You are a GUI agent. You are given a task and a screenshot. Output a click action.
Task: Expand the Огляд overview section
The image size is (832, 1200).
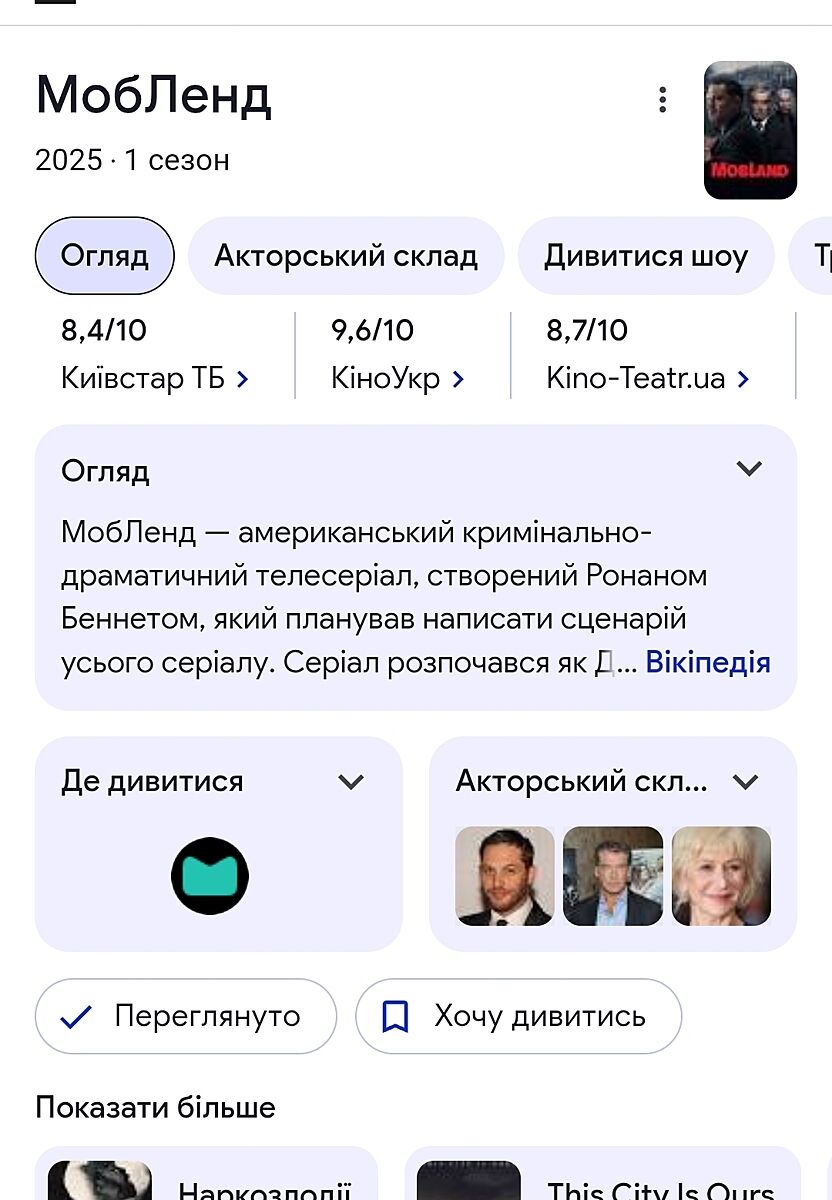click(749, 469)
